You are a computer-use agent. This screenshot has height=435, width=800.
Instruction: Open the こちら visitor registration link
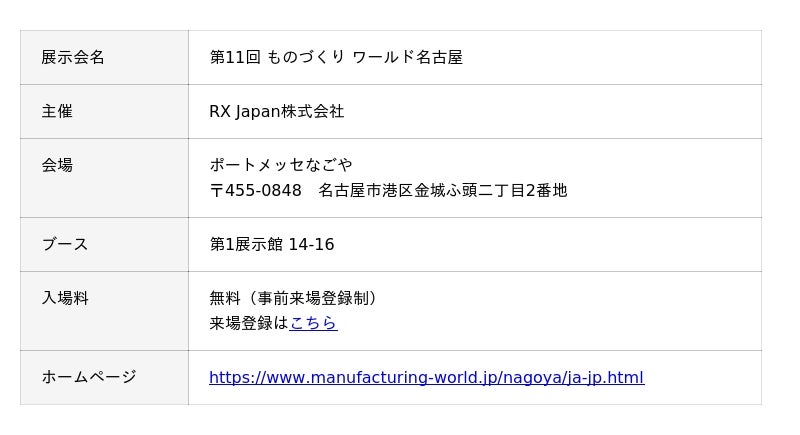[x=313, y=323]
